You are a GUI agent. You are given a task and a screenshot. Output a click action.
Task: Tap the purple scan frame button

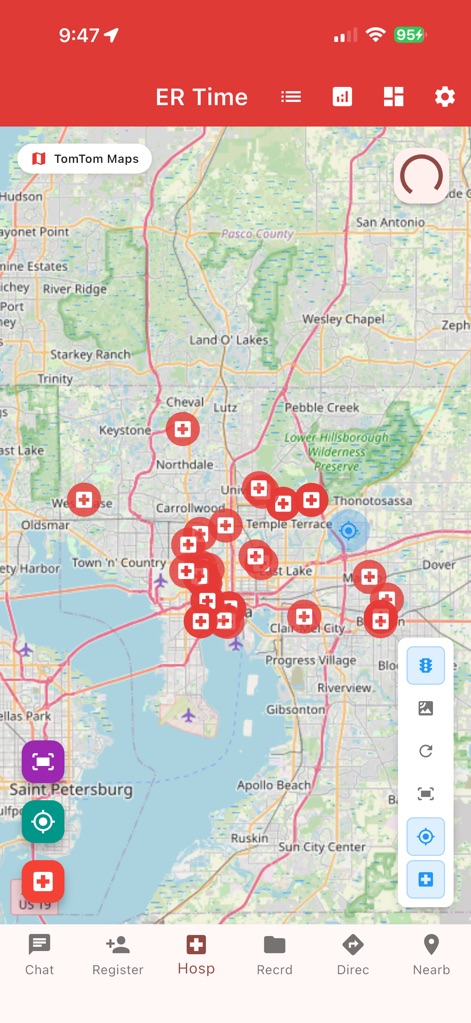click(43, 761)
